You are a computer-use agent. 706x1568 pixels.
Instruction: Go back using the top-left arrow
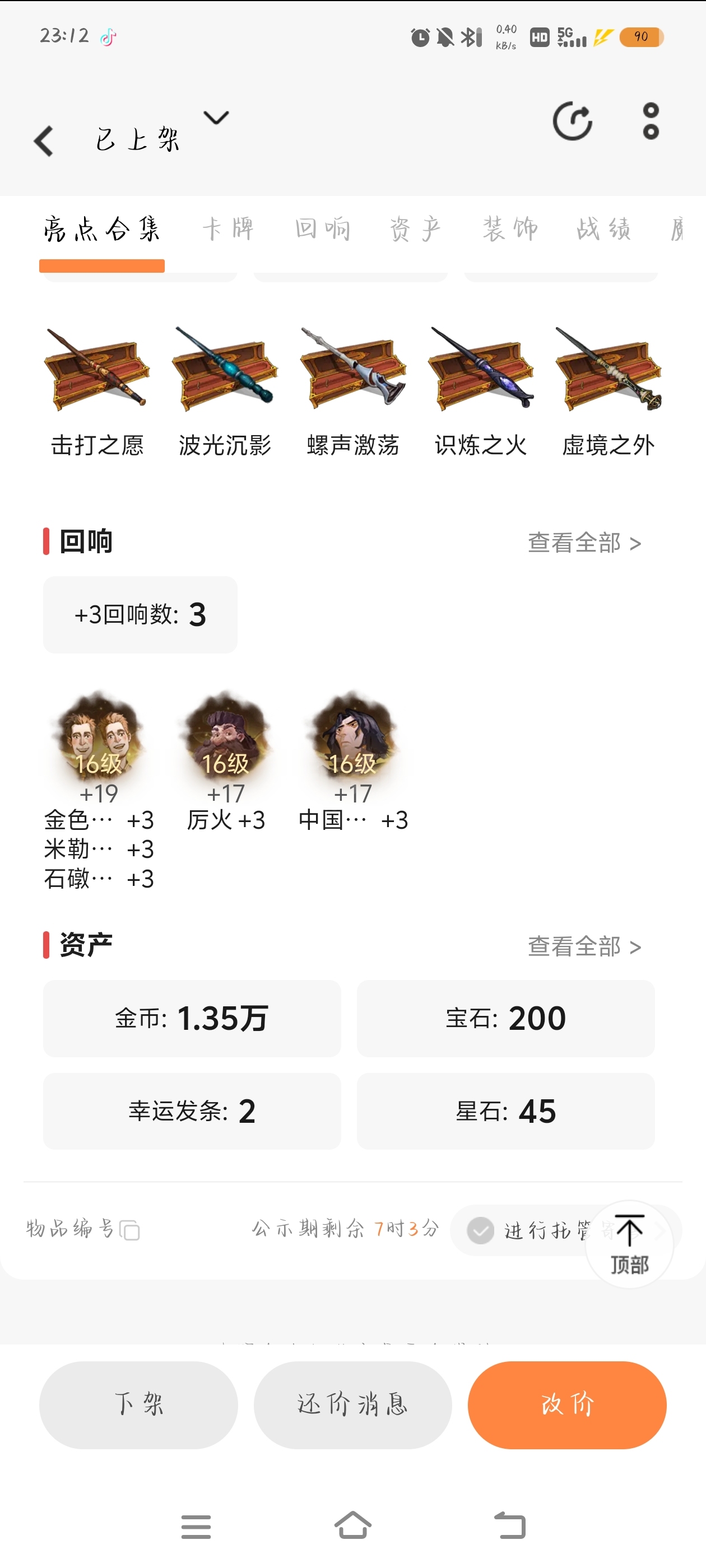click(43, 141)
